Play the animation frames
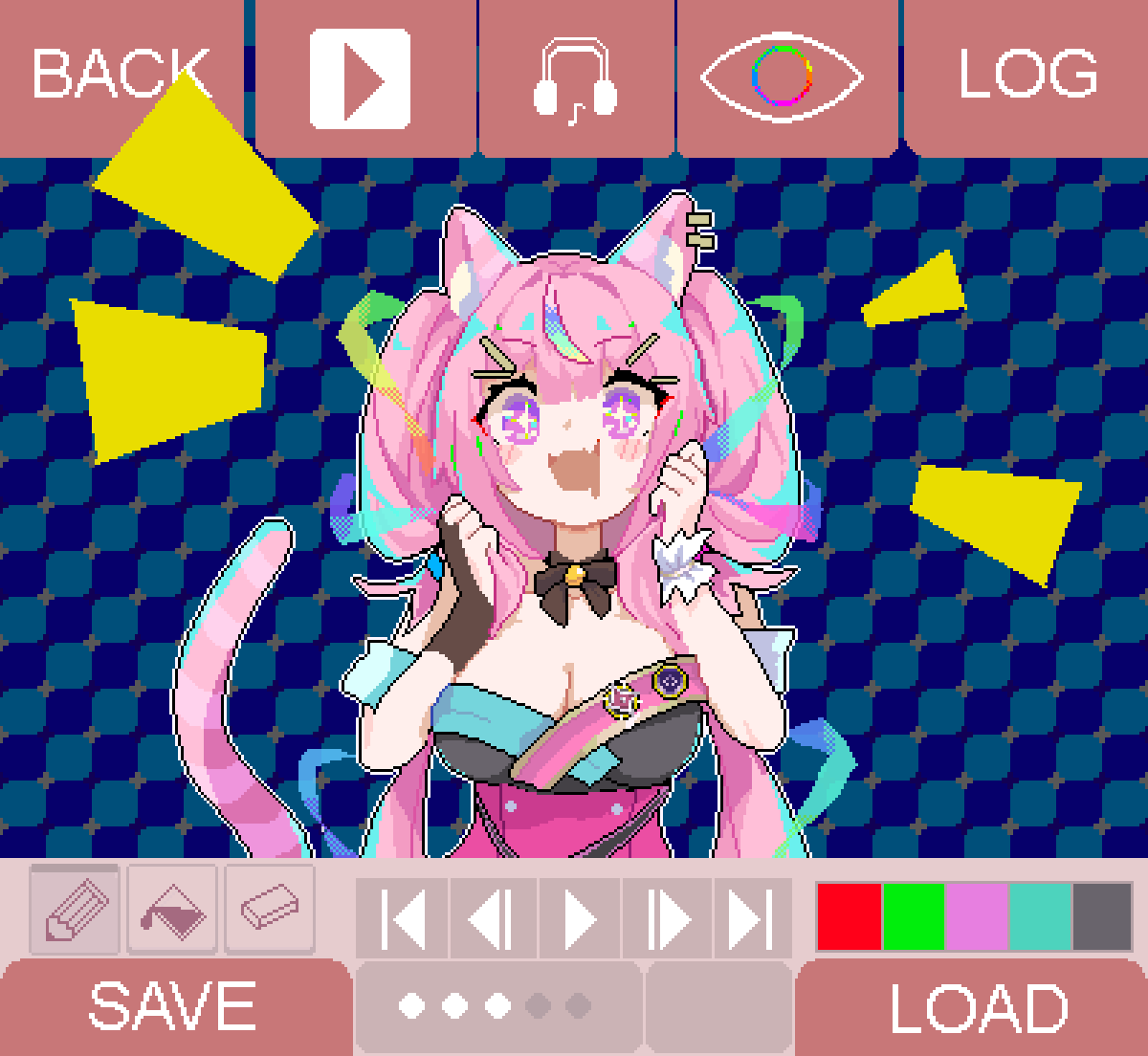Screen dimensions: 1148x1056 (579, 919)
